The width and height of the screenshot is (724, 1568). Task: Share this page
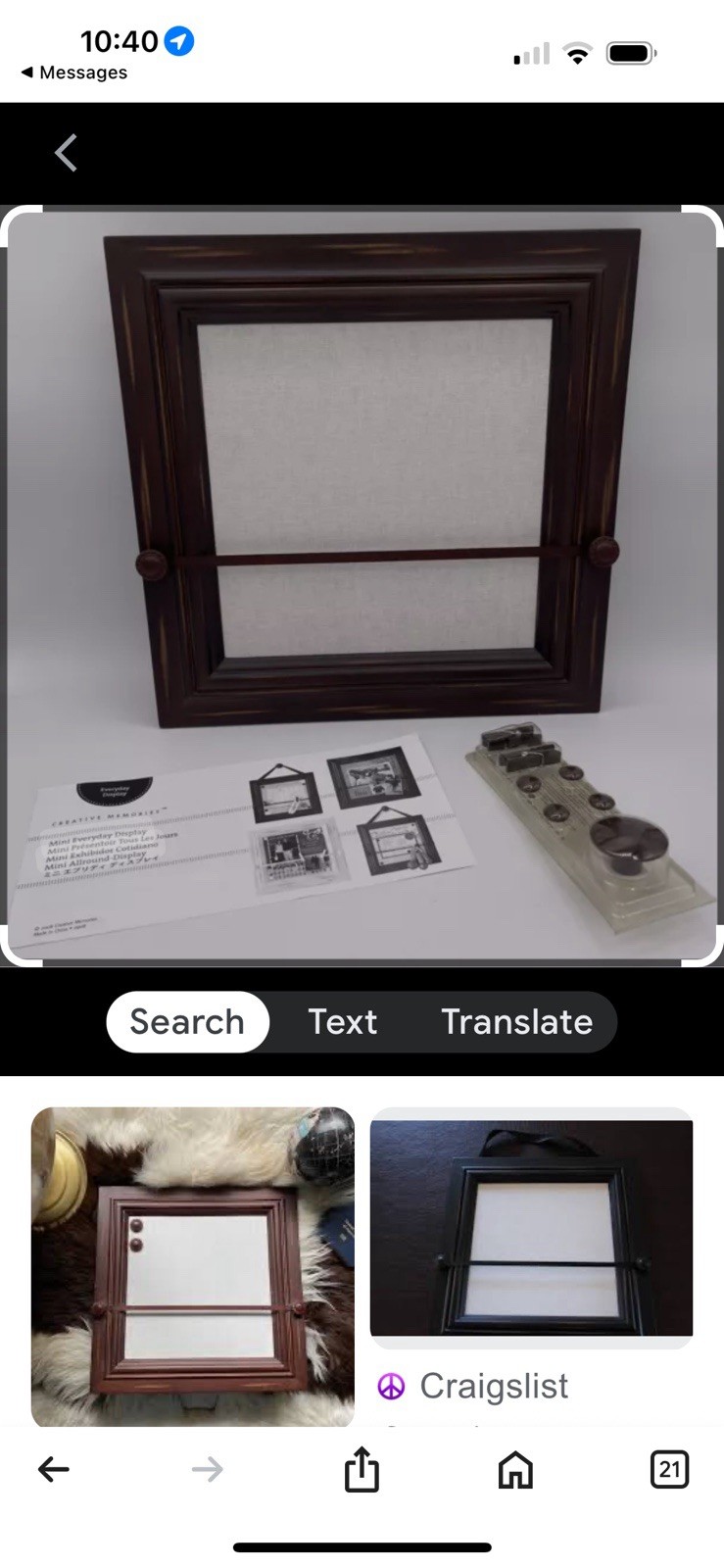(362, 1469)
